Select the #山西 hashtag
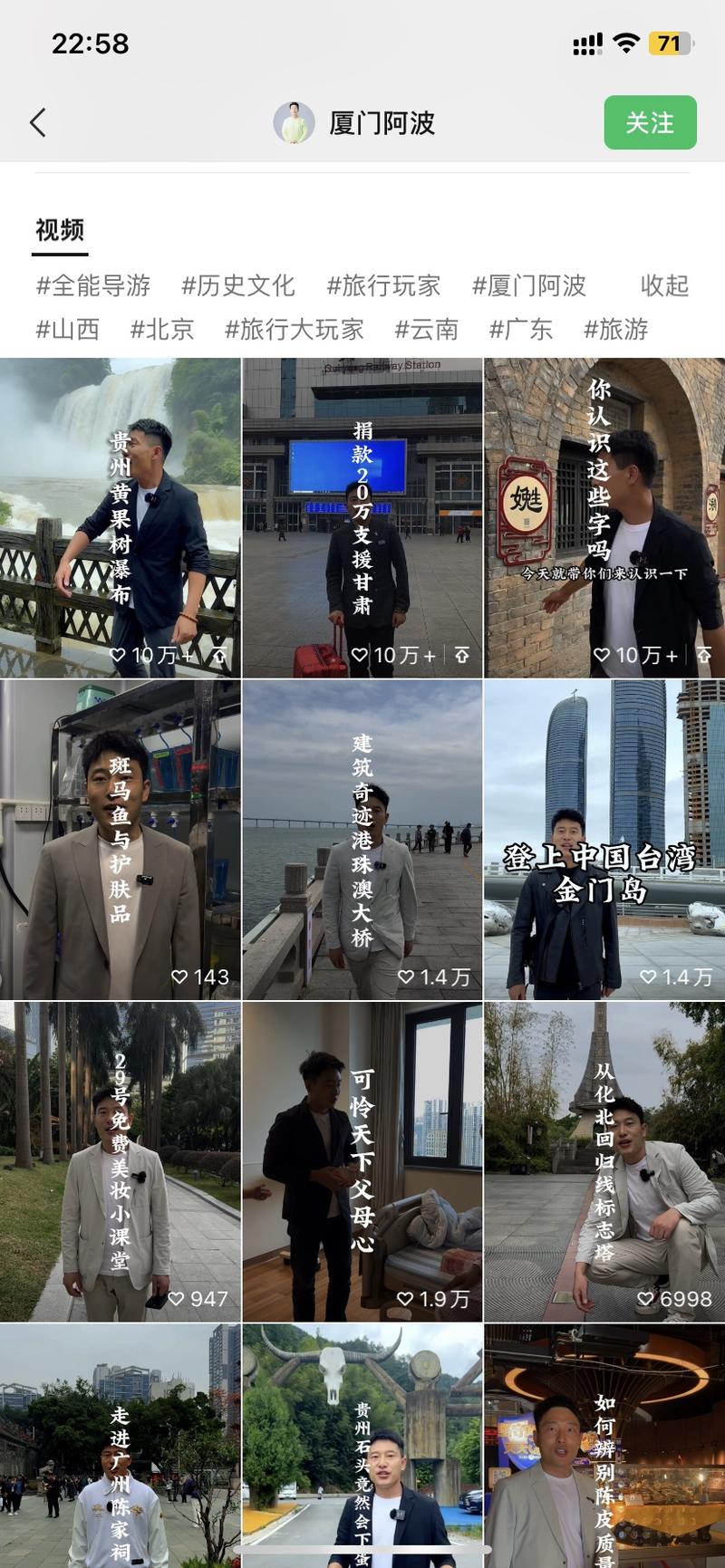This screenshot has width=725, height=1568. tap(68, 330)
